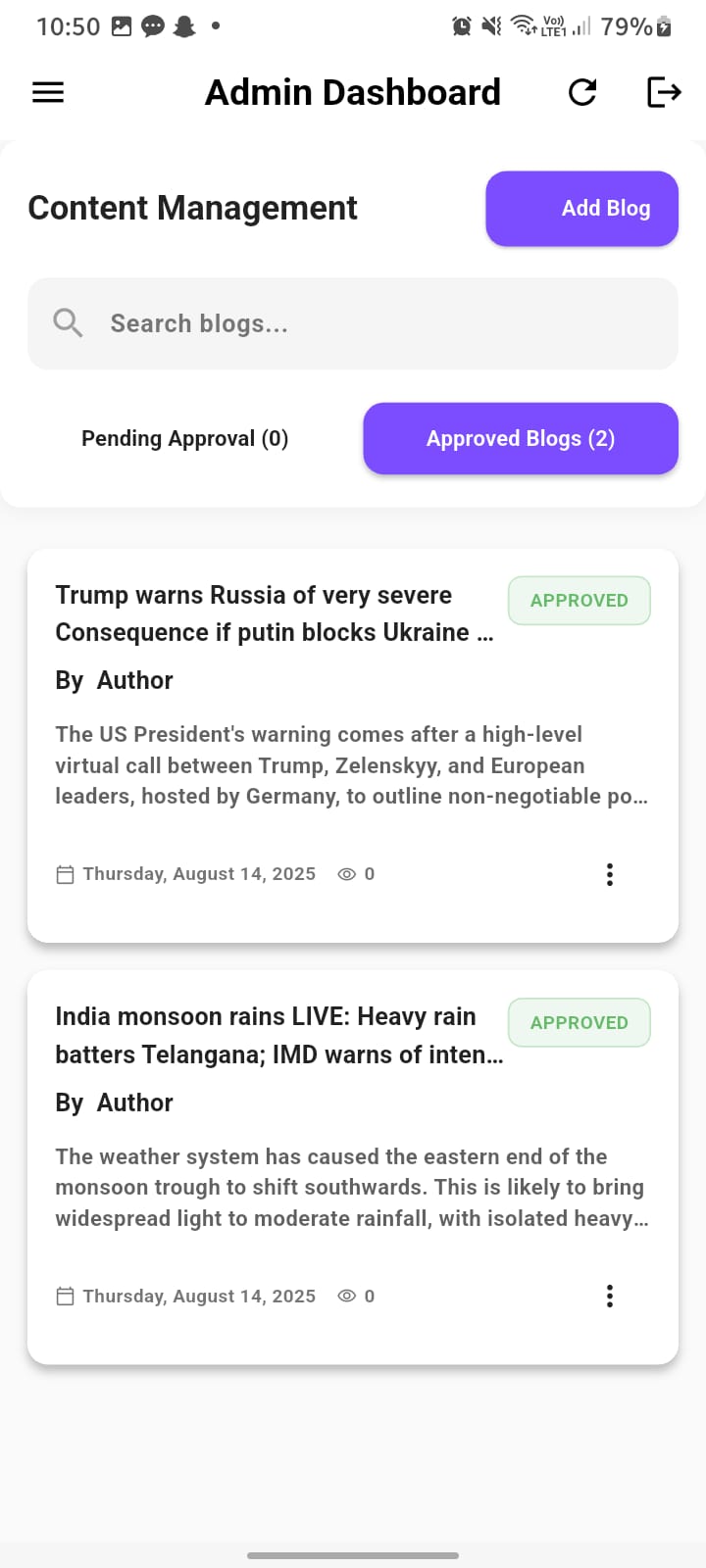Click the Content Management heading
The height and width of the screenshot is (1568, 706).
tap(192, 208)
